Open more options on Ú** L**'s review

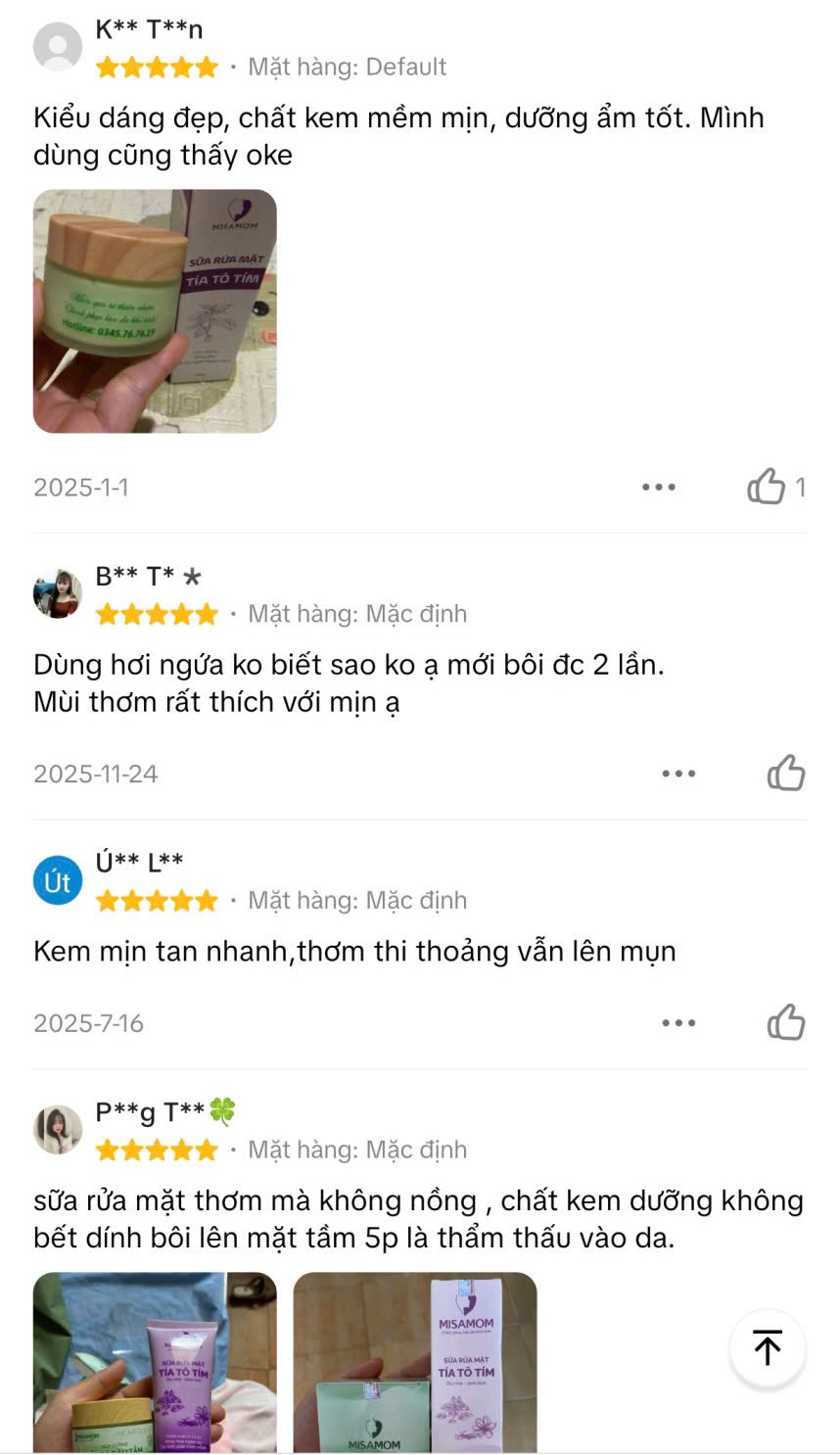tap(678, 1023)
